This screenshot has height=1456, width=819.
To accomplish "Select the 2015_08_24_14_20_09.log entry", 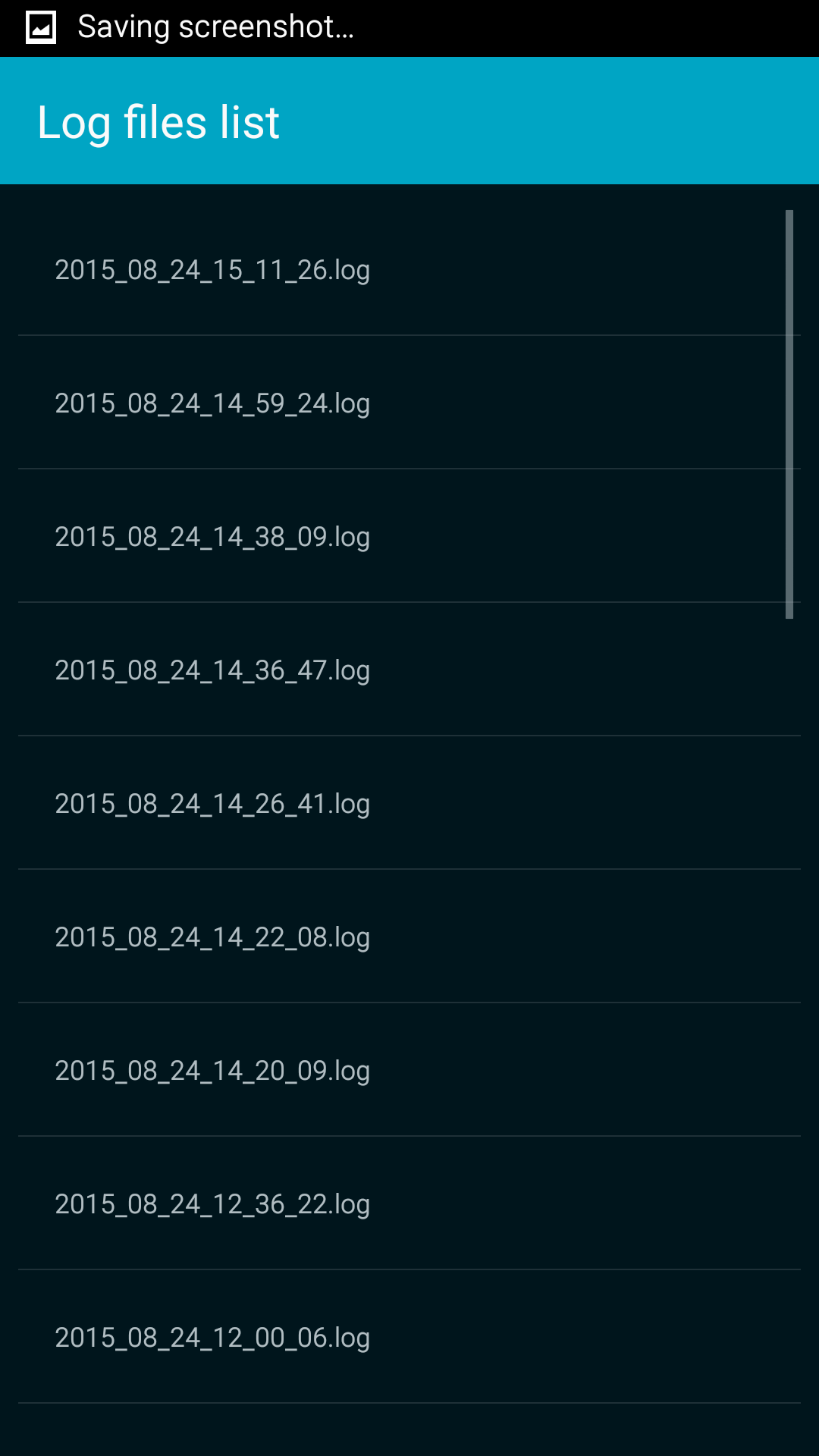I will (212, 1070).
